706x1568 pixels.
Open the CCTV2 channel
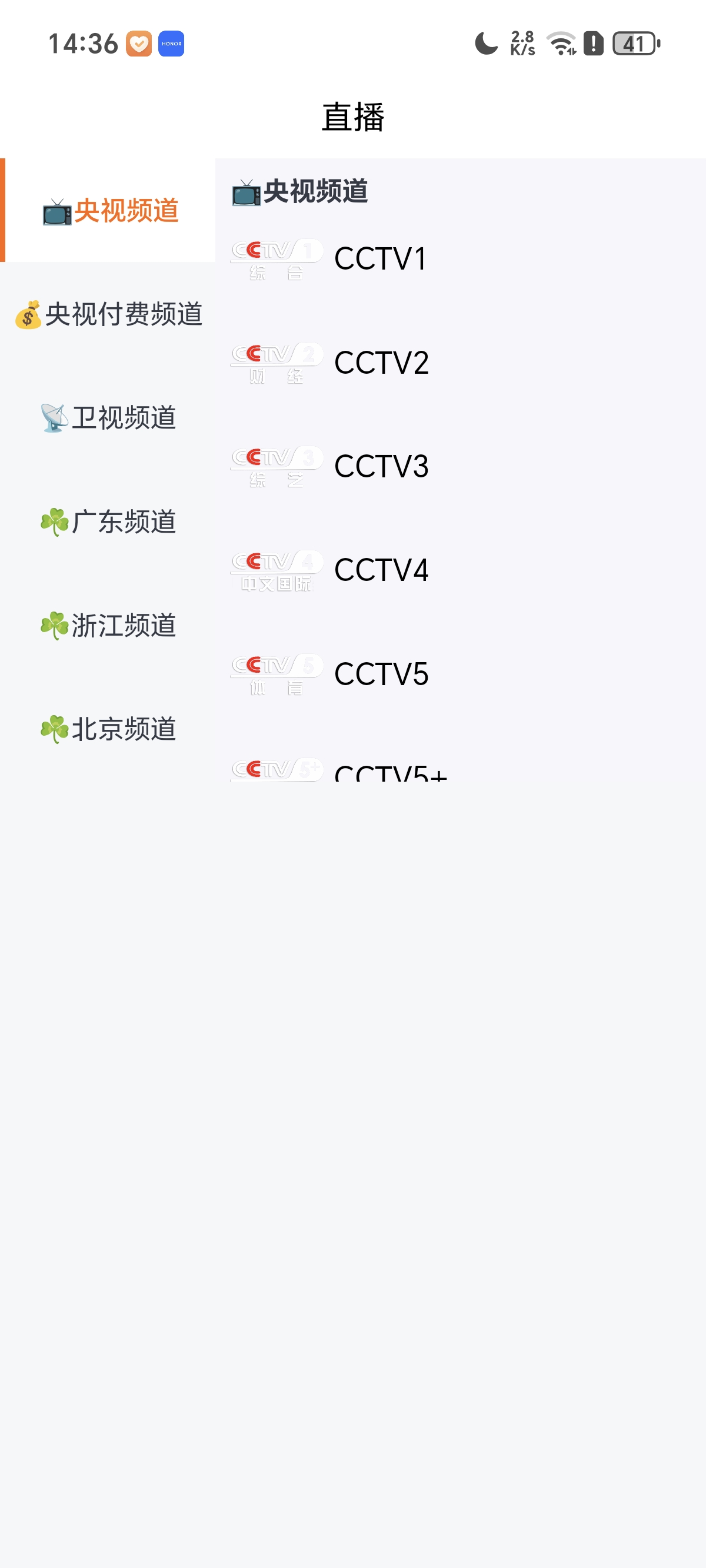[461, 363]
